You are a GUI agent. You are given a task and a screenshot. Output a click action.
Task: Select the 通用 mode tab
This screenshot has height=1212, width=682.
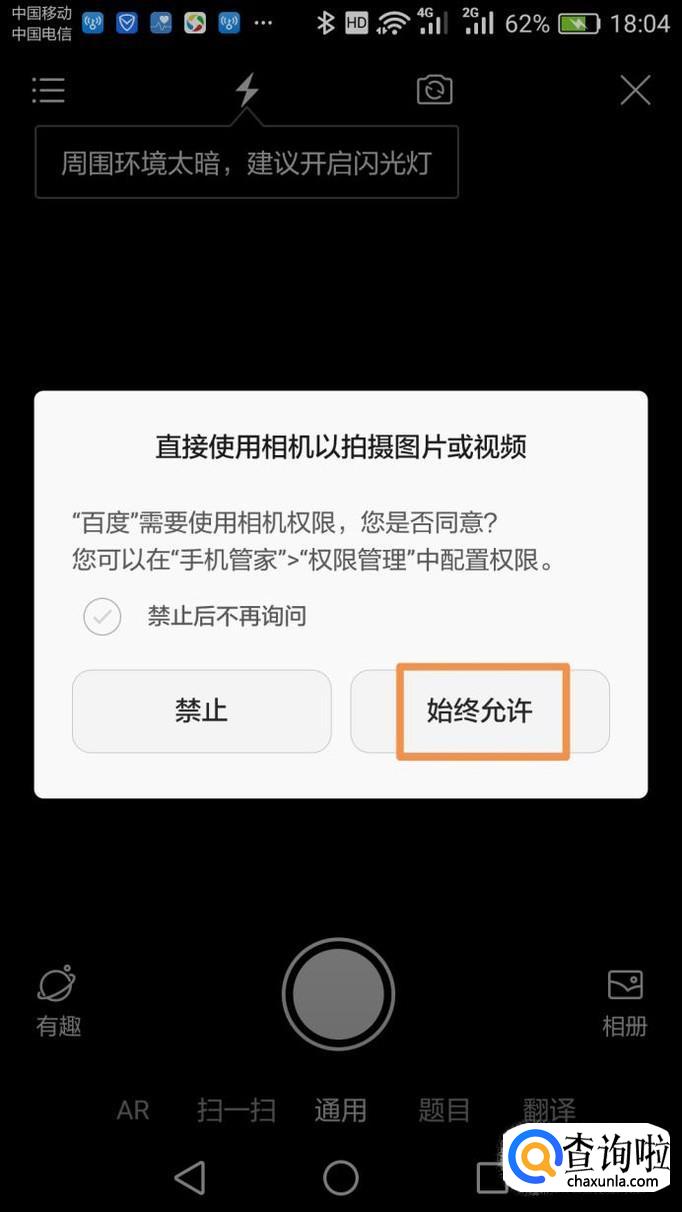[x=340, y=1110]
